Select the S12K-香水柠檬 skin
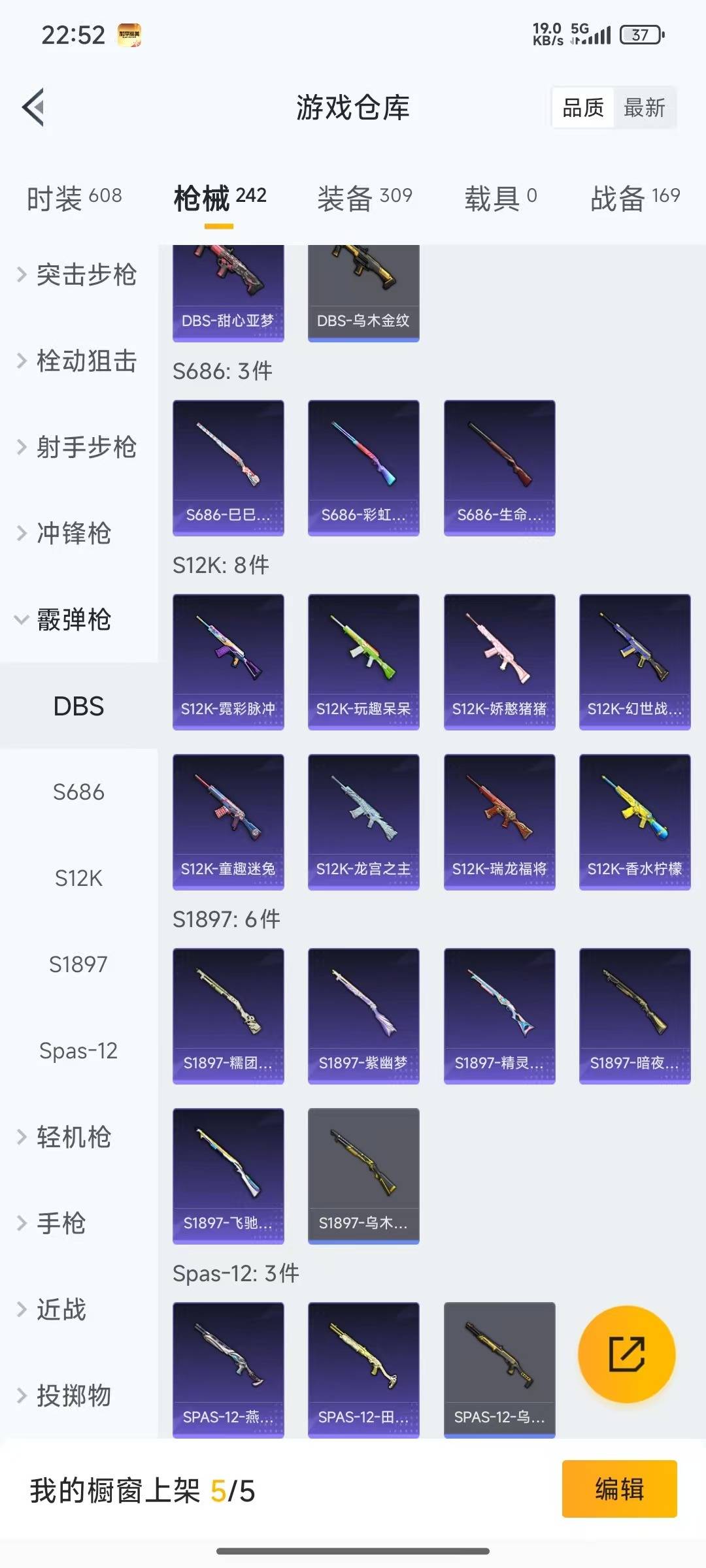This screenshot has width=706, height=1568. point(634,822)
